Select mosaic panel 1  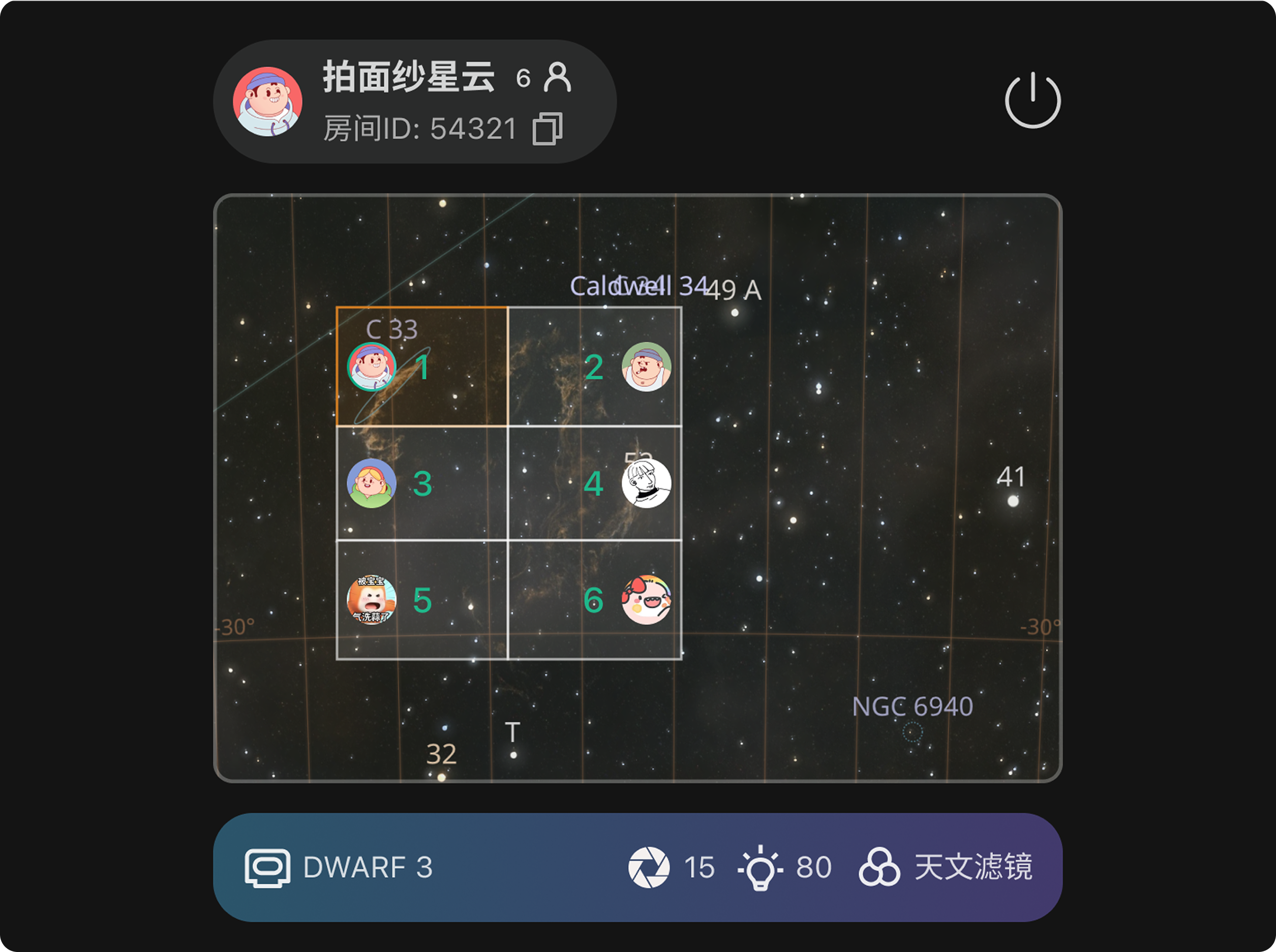[x=422, y=367]
